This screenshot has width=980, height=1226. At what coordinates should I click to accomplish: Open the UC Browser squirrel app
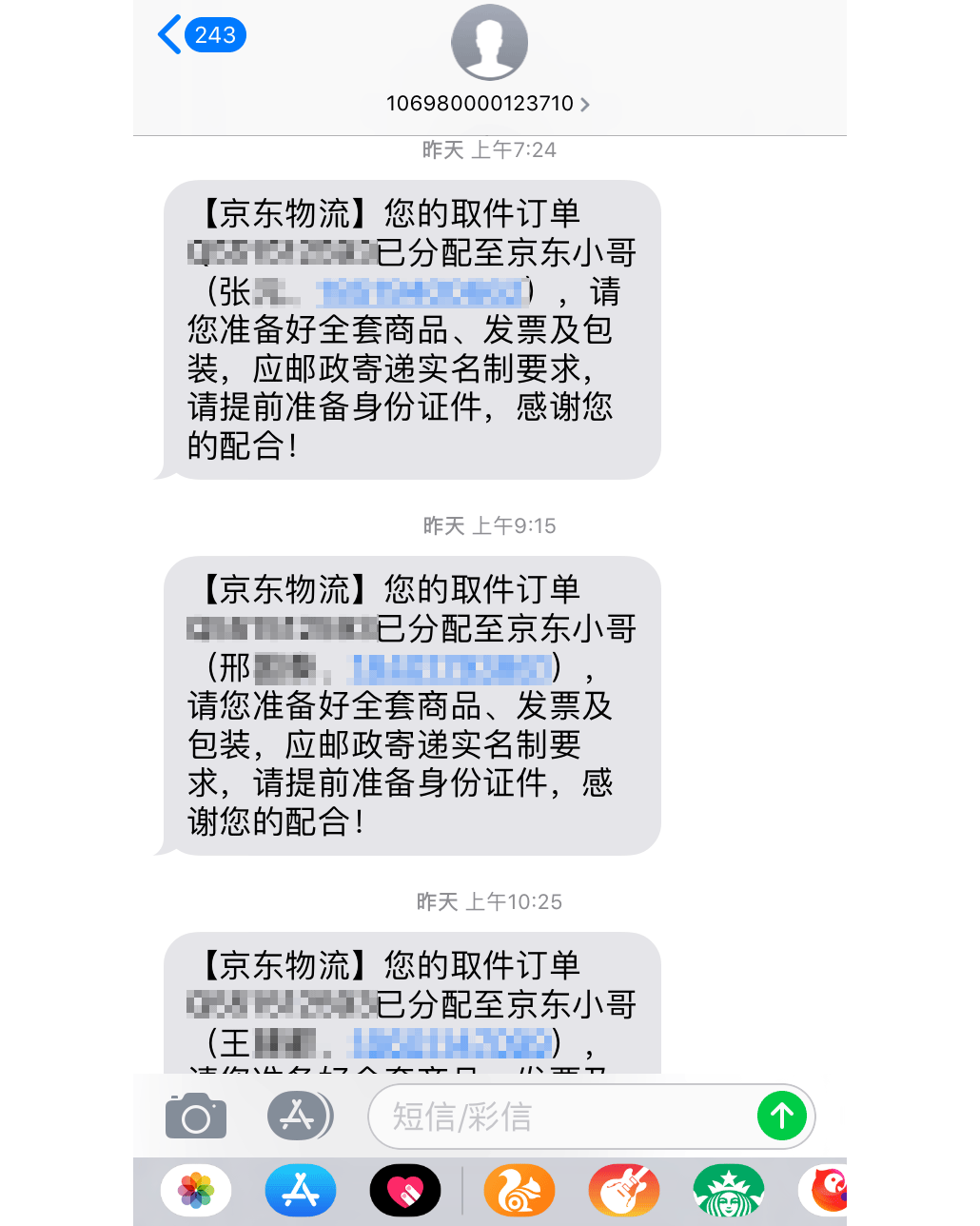[x=519, y=1190]
